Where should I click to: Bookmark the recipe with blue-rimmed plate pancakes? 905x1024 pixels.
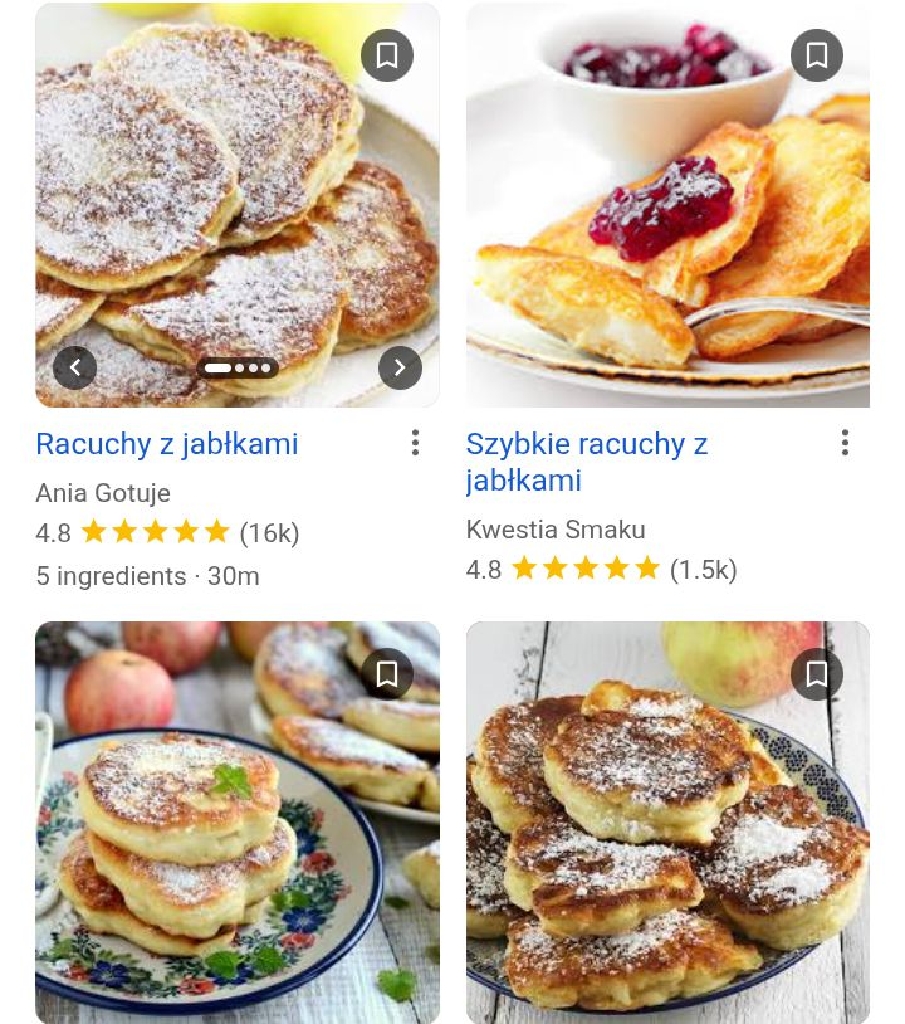[x=817, y=674]
